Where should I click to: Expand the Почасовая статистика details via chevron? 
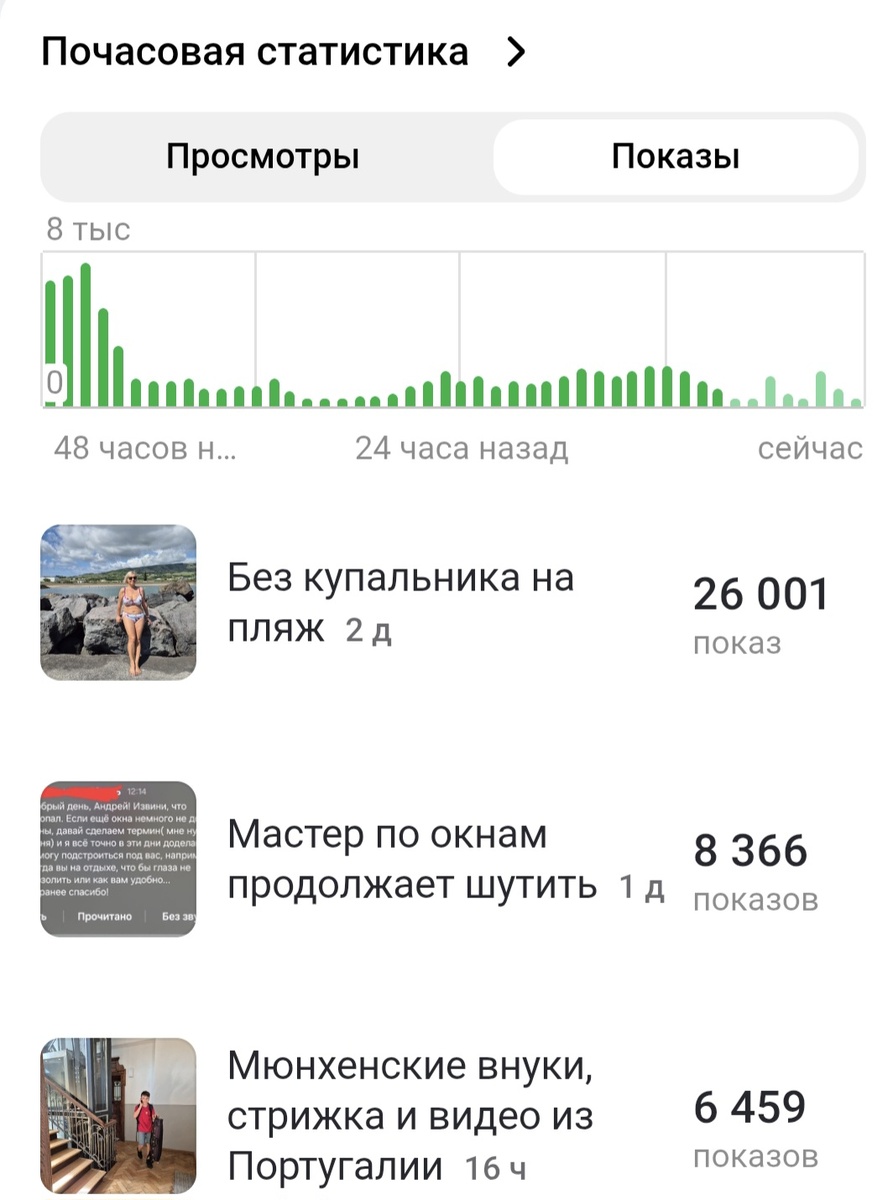point(518,52)
